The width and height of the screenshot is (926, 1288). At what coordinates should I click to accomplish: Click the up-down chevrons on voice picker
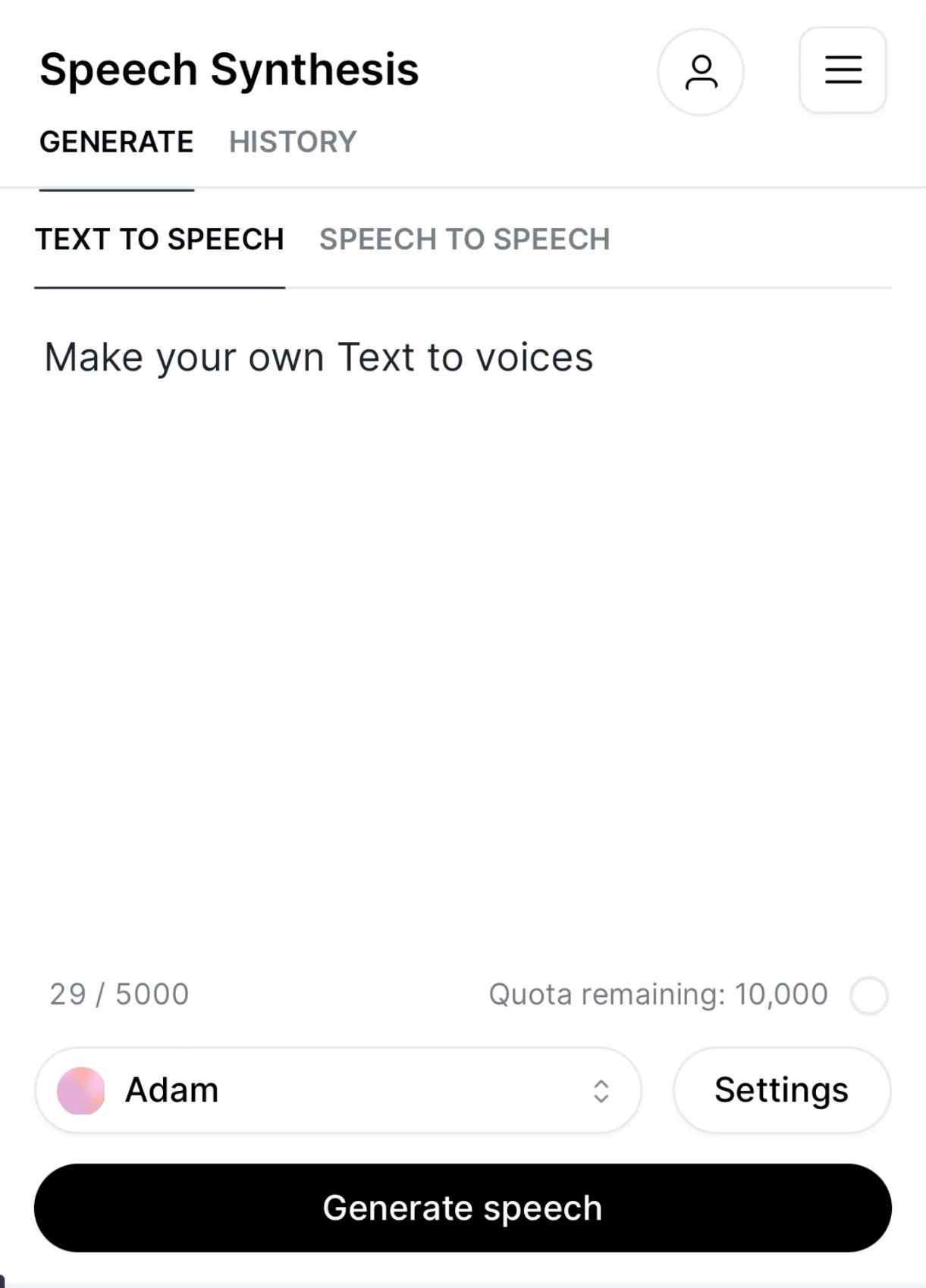tap(600, 1089)
